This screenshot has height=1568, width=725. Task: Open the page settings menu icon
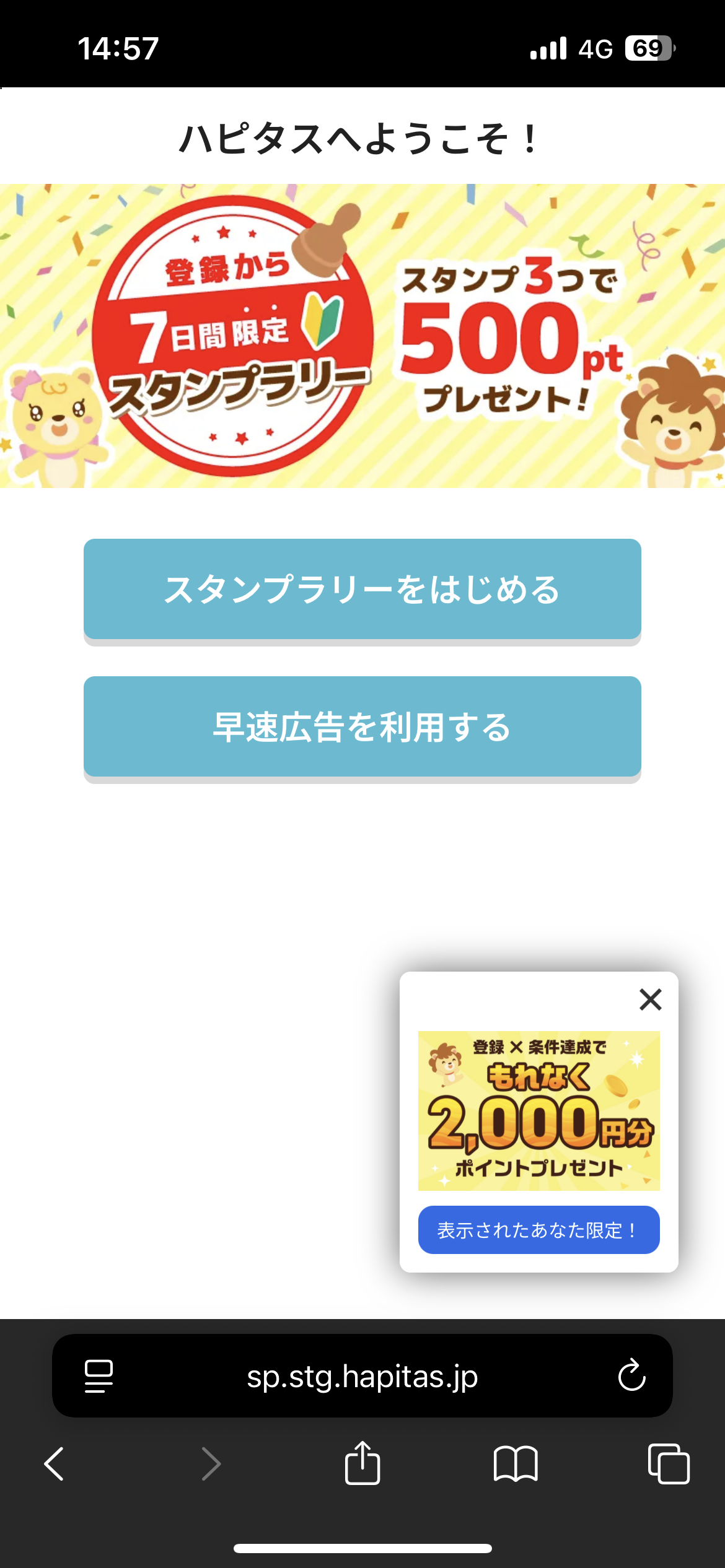99,1375
